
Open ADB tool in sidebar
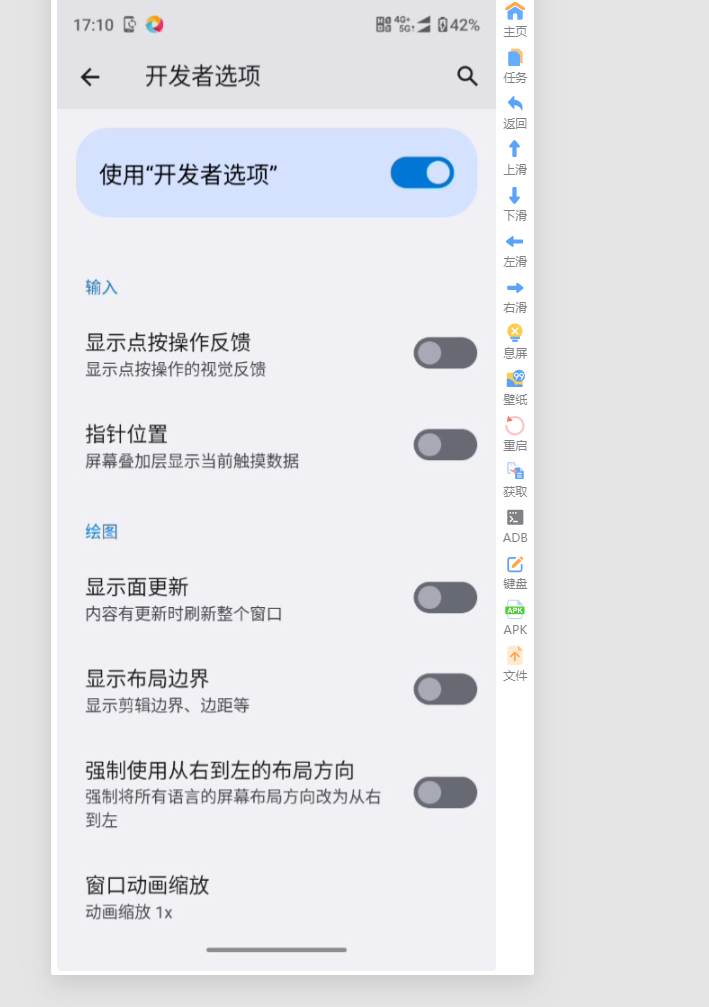(515, 524)
